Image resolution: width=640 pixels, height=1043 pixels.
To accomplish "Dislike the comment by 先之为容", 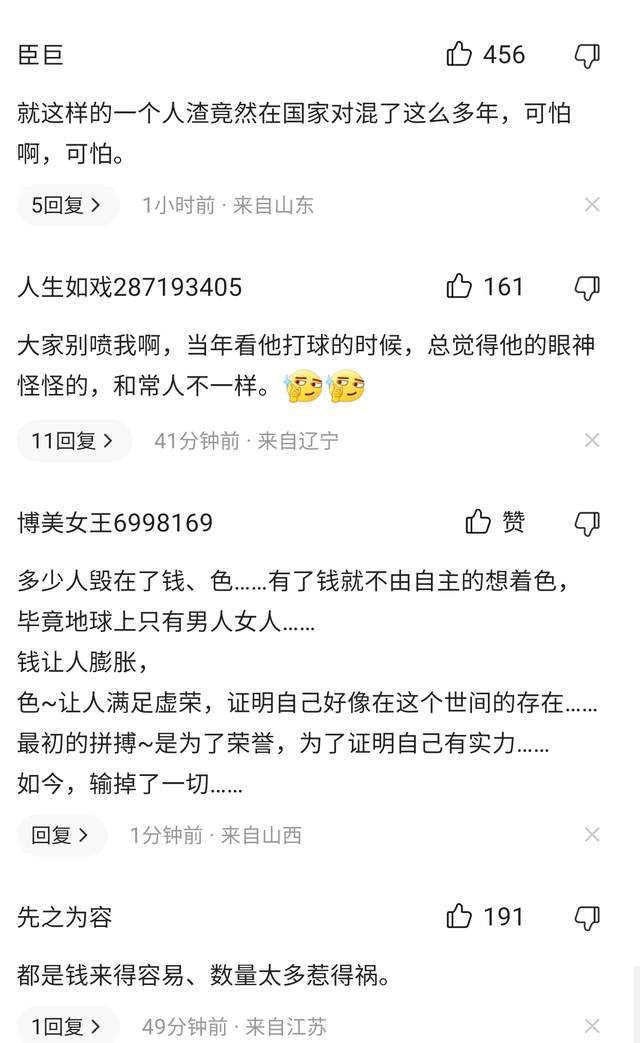I will [587, 917].
